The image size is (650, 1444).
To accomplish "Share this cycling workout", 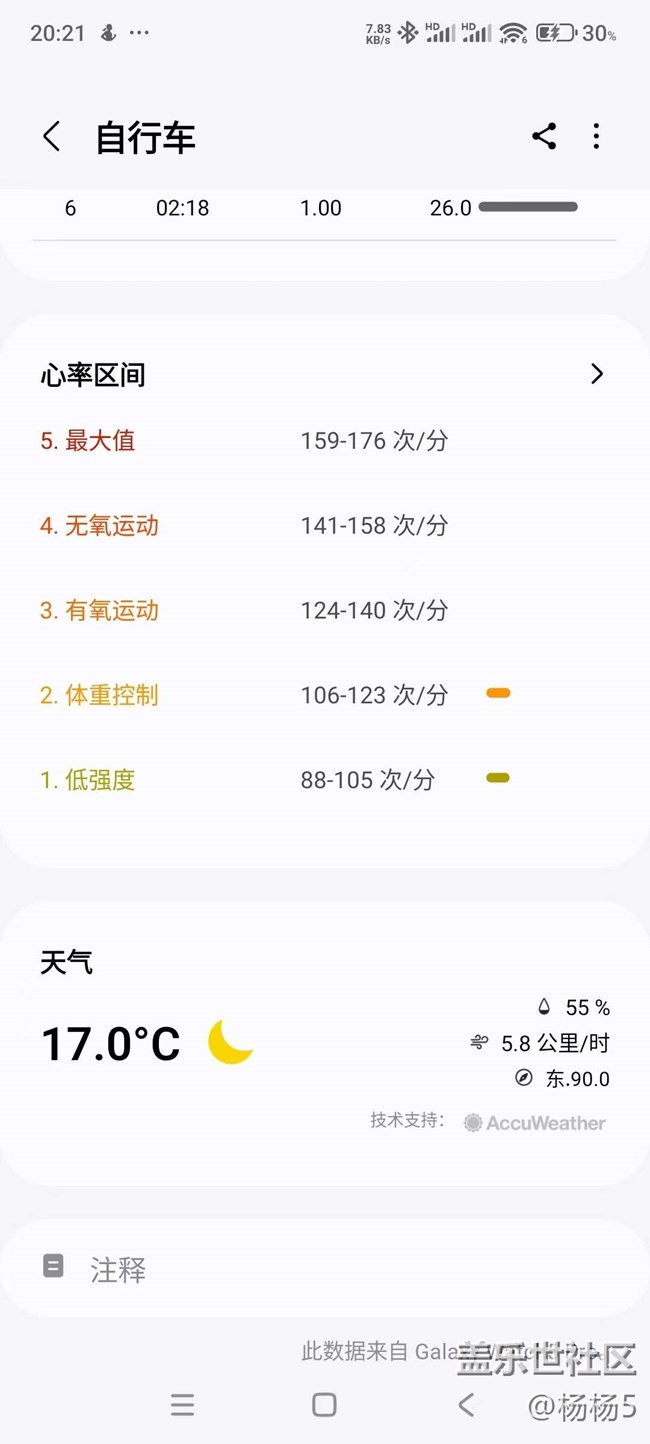I will point(544,137).
